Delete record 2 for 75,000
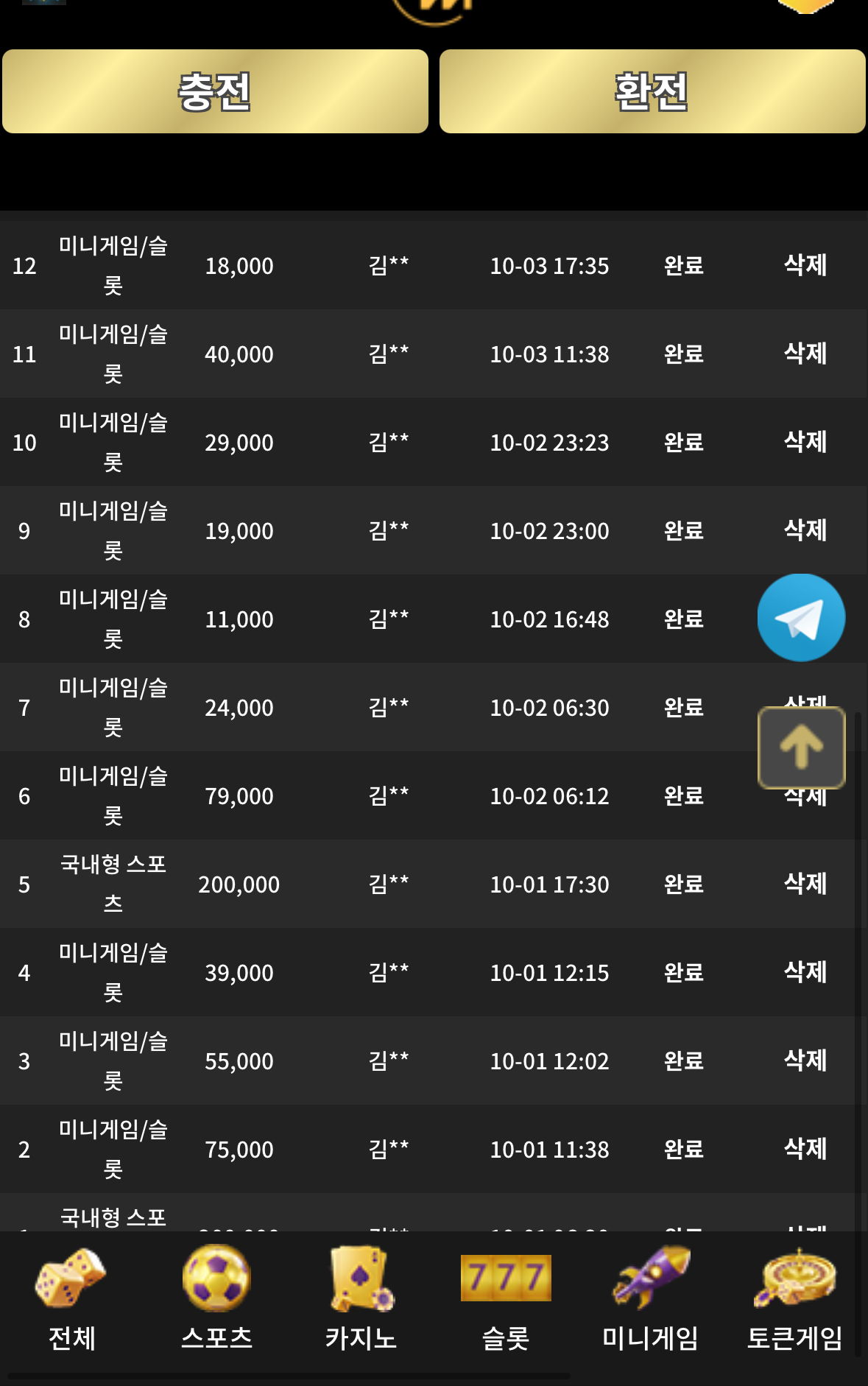Viewport: 868px width, 1386px height. coord(805,1149)
